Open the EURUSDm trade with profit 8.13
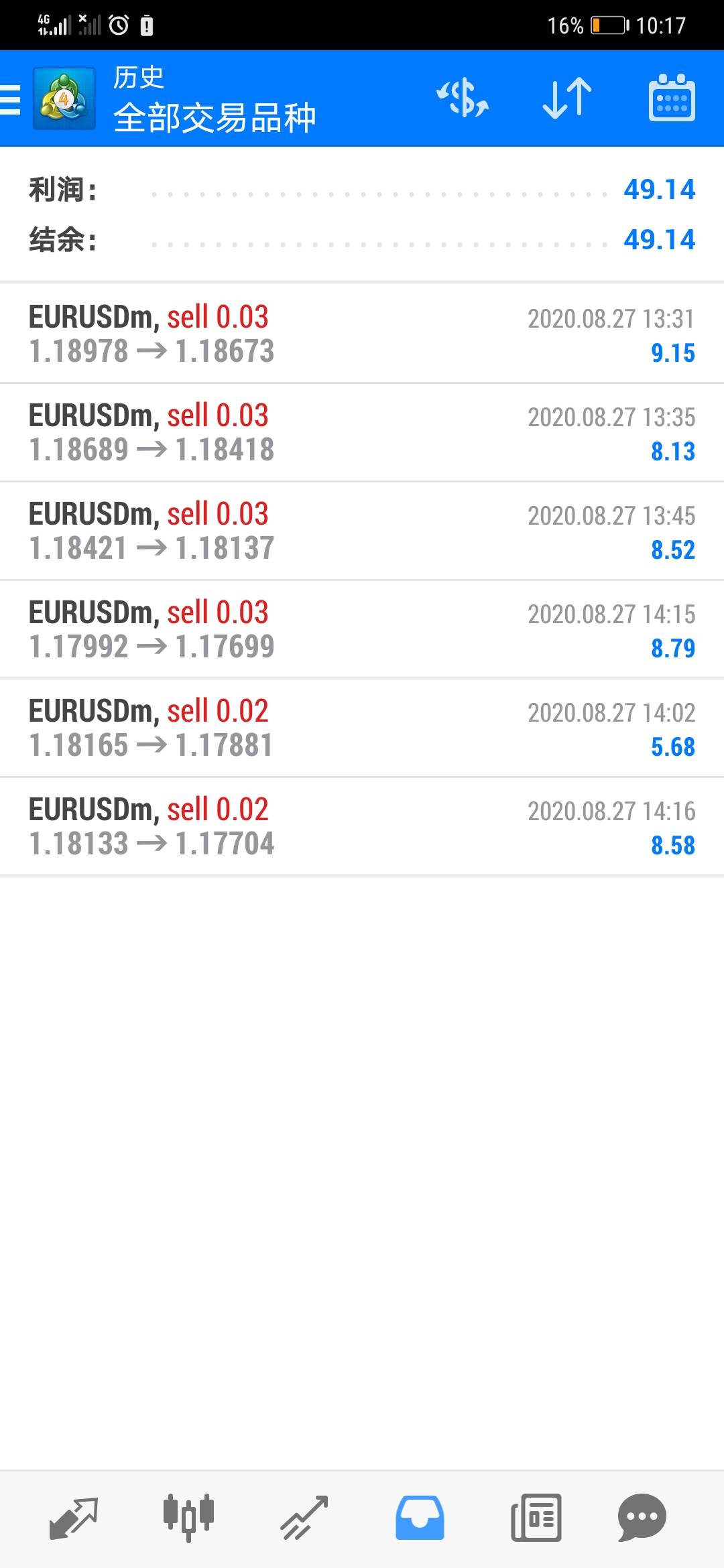Screen dimensions: 724x1568 (x=362, y=432)
